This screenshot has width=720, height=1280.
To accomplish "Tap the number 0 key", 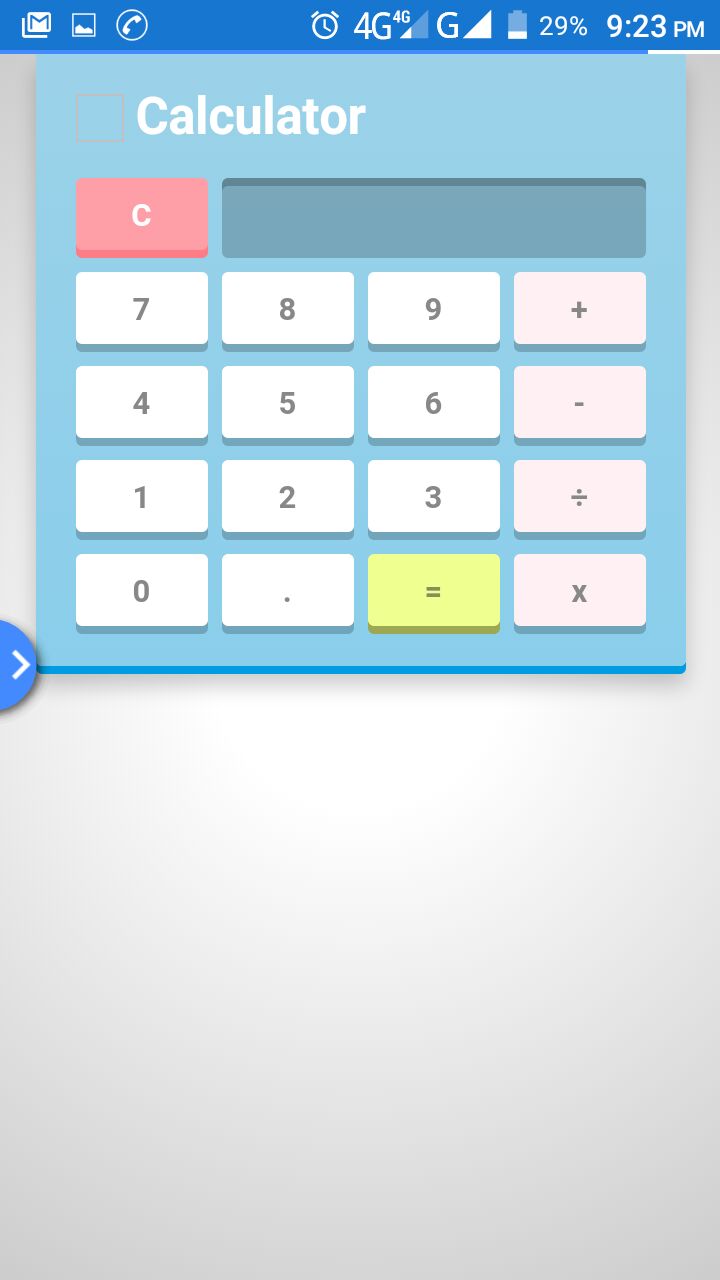I will coord(141,591).
